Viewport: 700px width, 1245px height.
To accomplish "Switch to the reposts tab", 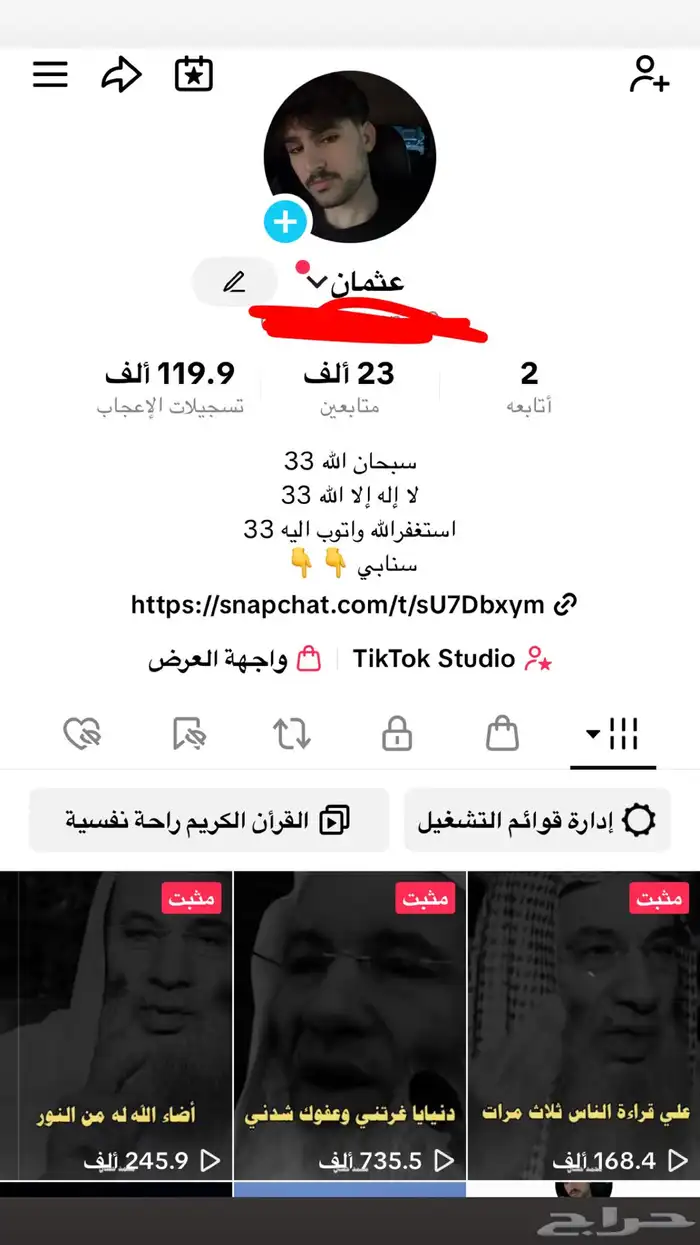I will point(292,735).
